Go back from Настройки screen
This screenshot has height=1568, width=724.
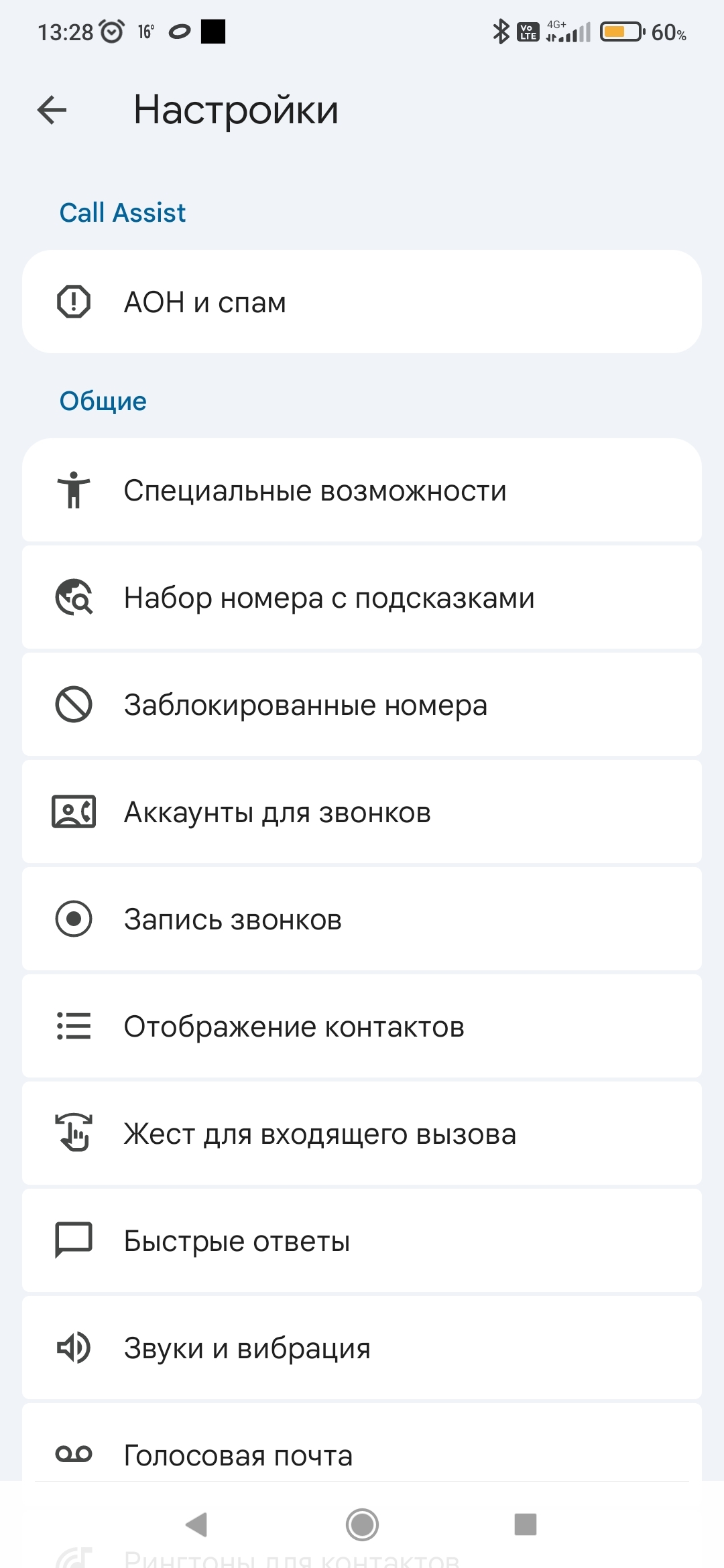pyautogui.click(x=52, y=111)
